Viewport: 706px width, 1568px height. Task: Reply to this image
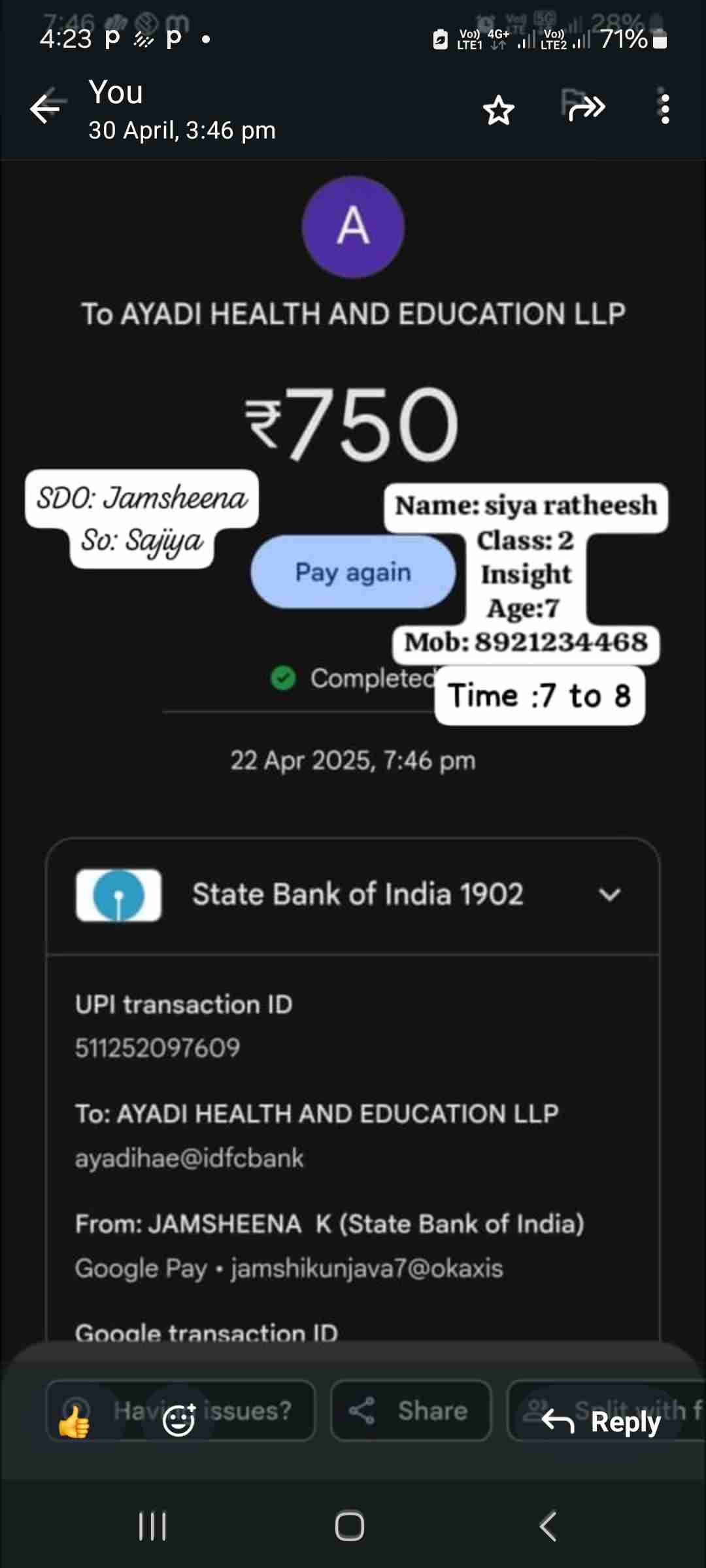(x=601, y=1421)
